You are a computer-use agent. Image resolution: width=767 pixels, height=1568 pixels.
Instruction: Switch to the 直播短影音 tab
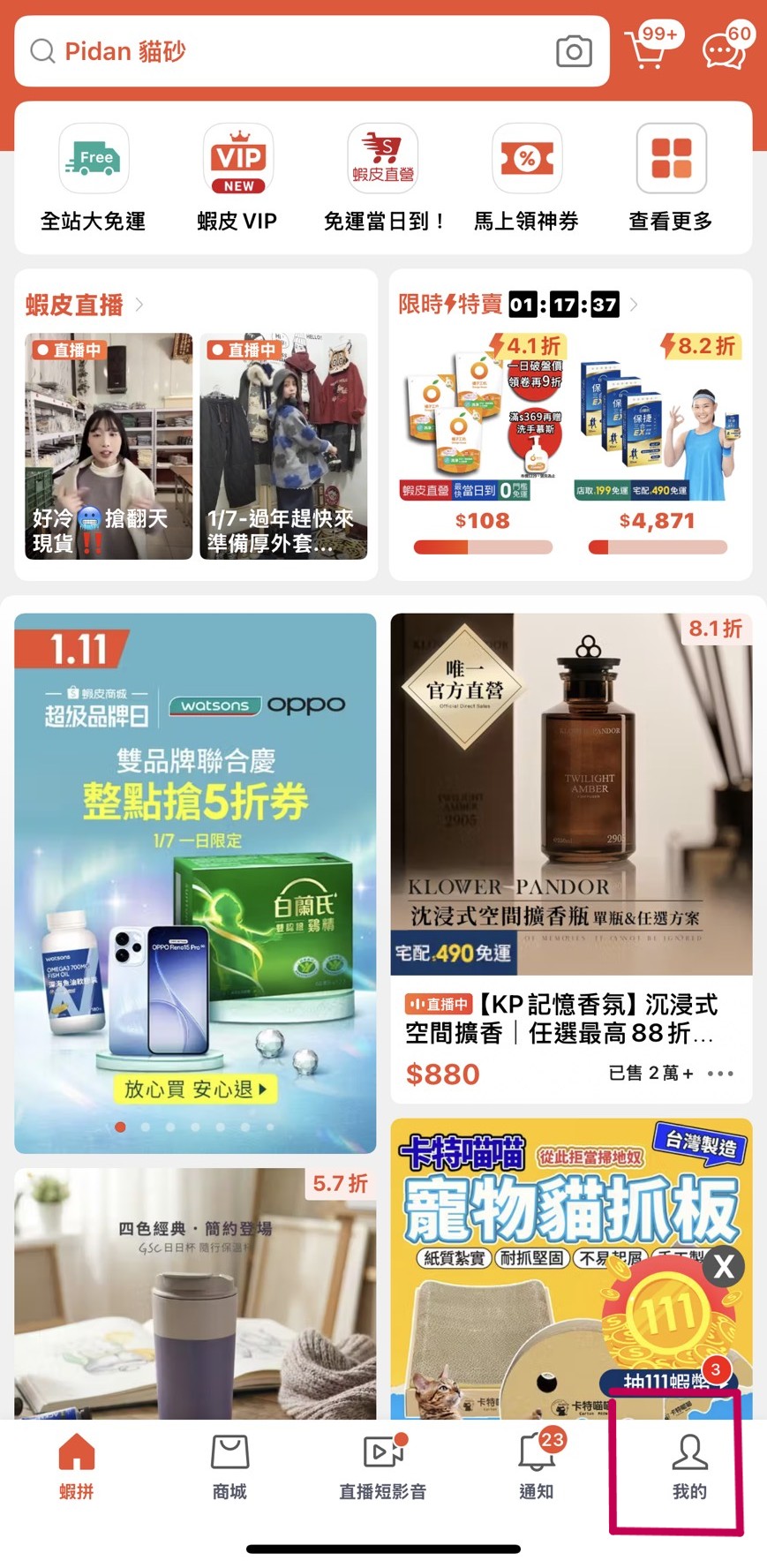(x=381, y=1461)
